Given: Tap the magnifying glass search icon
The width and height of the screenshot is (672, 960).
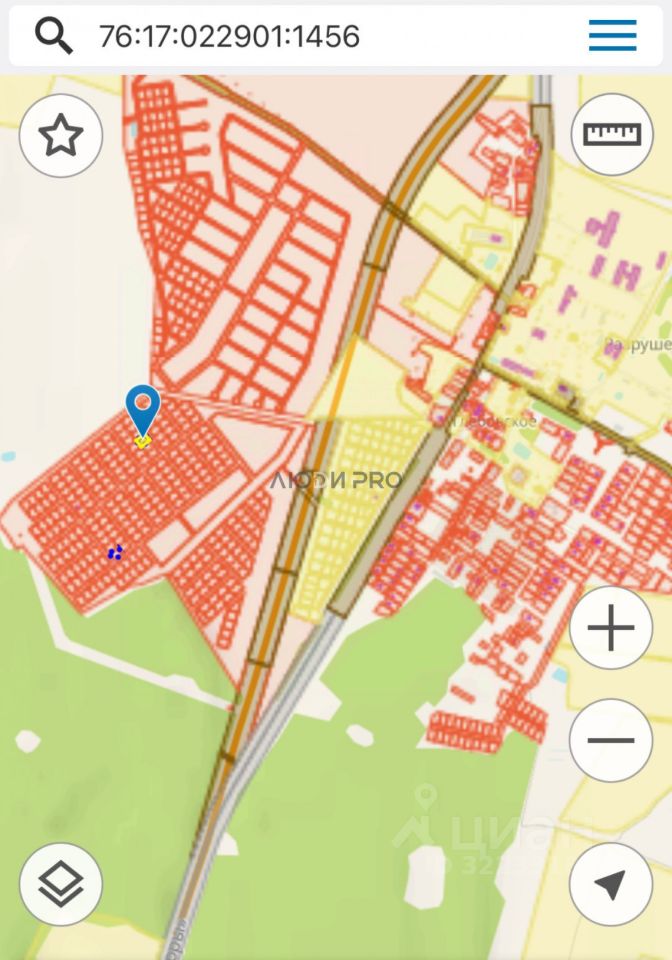Looking at the screenshot, I should coord(54,36).
